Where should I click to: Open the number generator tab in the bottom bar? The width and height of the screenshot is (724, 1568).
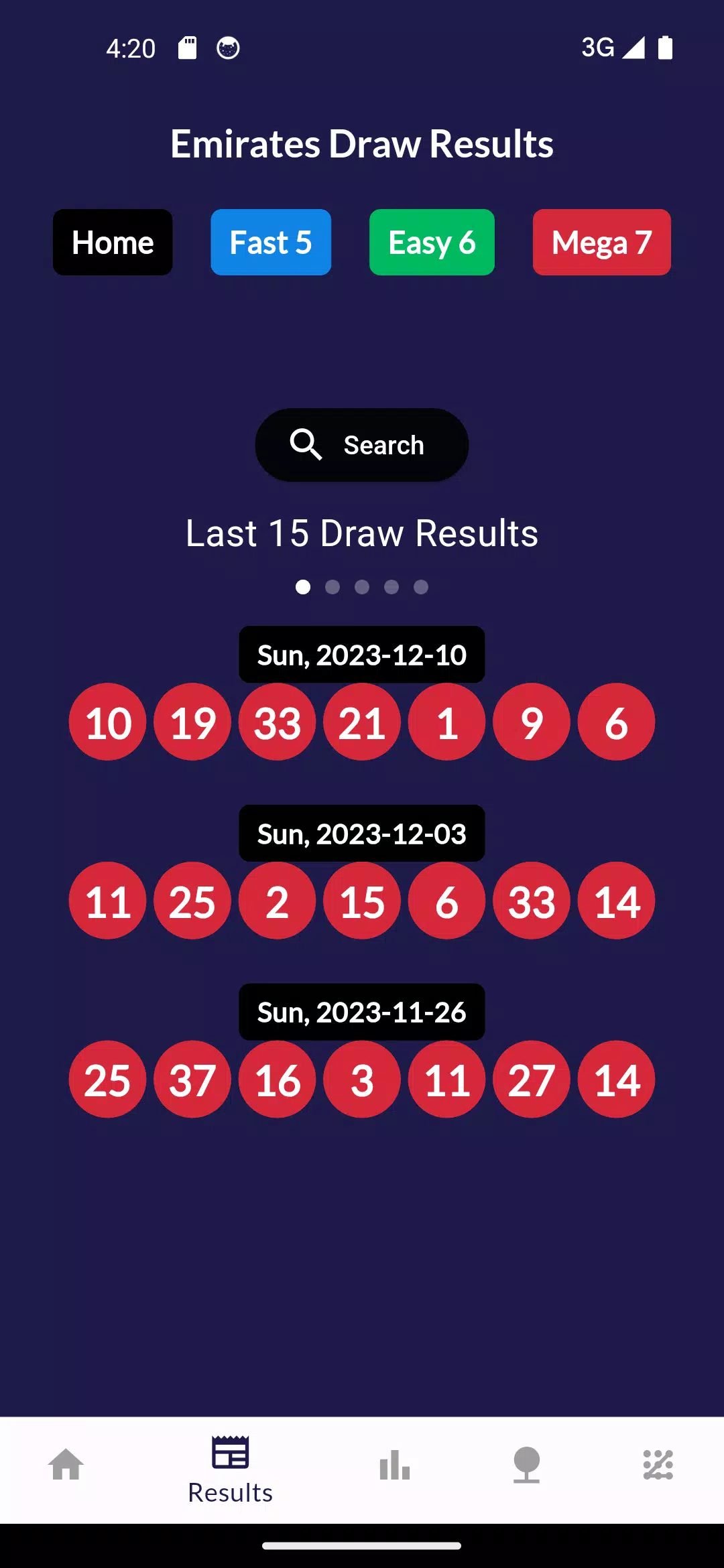[658, 1465]
